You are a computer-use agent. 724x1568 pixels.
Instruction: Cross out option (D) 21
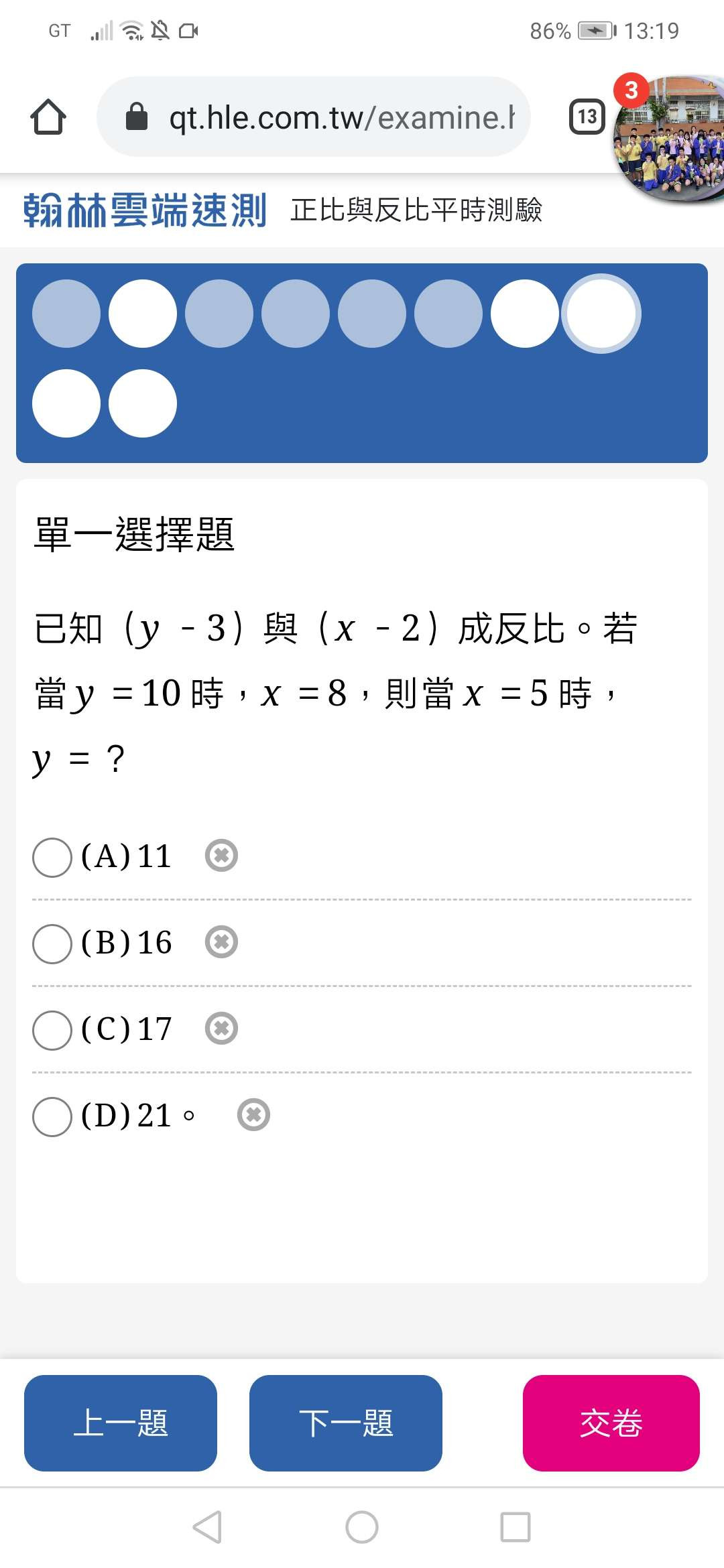pos(253,1115)
